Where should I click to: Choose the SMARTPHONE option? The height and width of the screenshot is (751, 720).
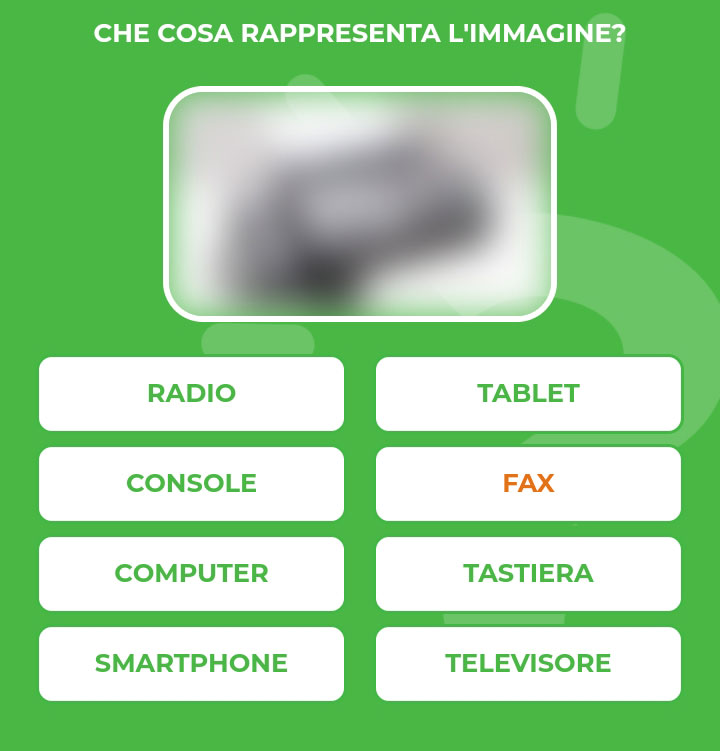click(191, 664)
